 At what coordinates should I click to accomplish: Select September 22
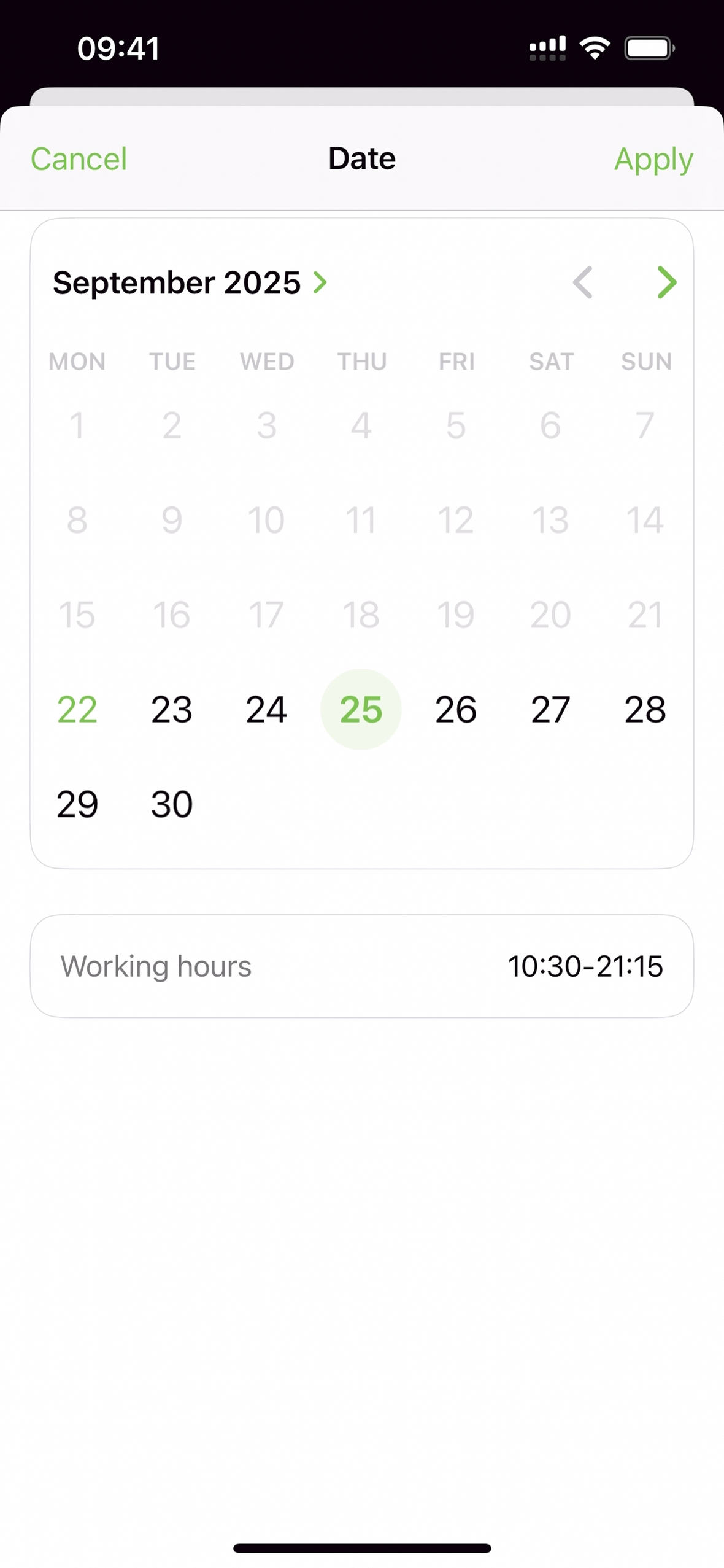(77, 710)
